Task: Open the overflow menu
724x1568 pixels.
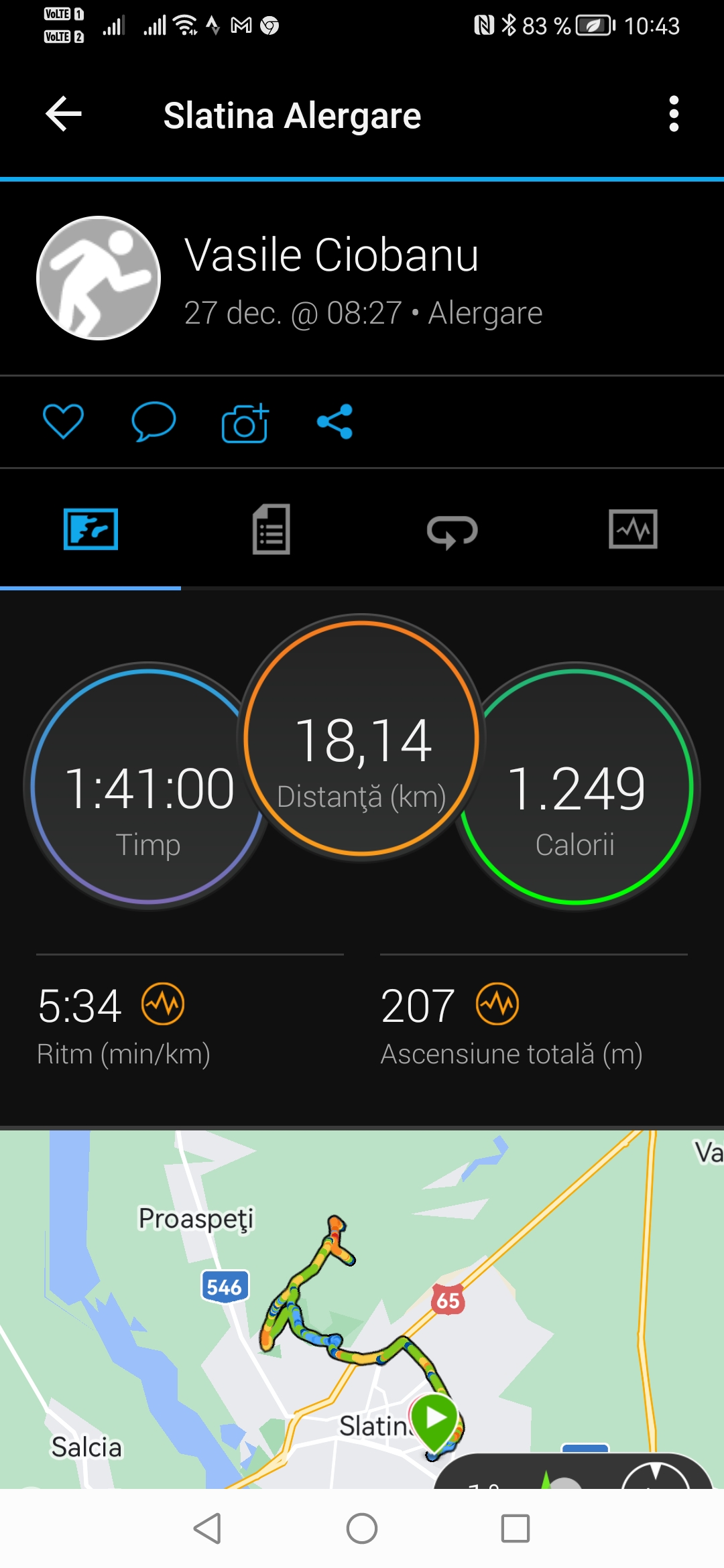Action: (x=674, y=114)
